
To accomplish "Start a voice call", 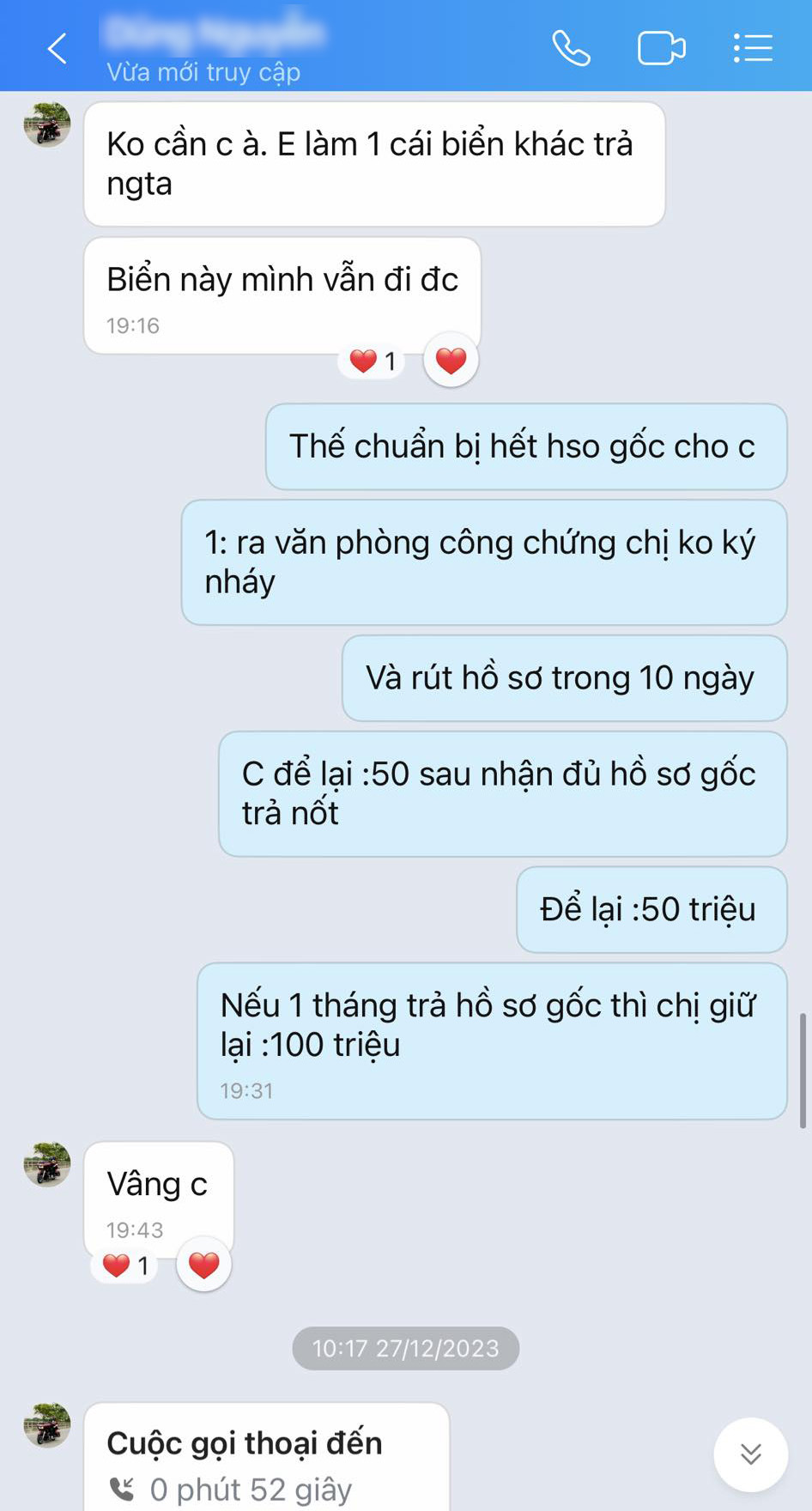I will (571, 48).
